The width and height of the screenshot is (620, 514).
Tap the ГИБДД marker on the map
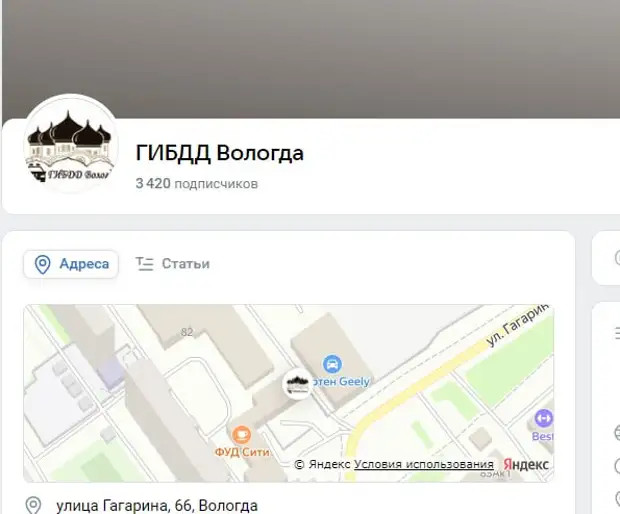[297, 384]
